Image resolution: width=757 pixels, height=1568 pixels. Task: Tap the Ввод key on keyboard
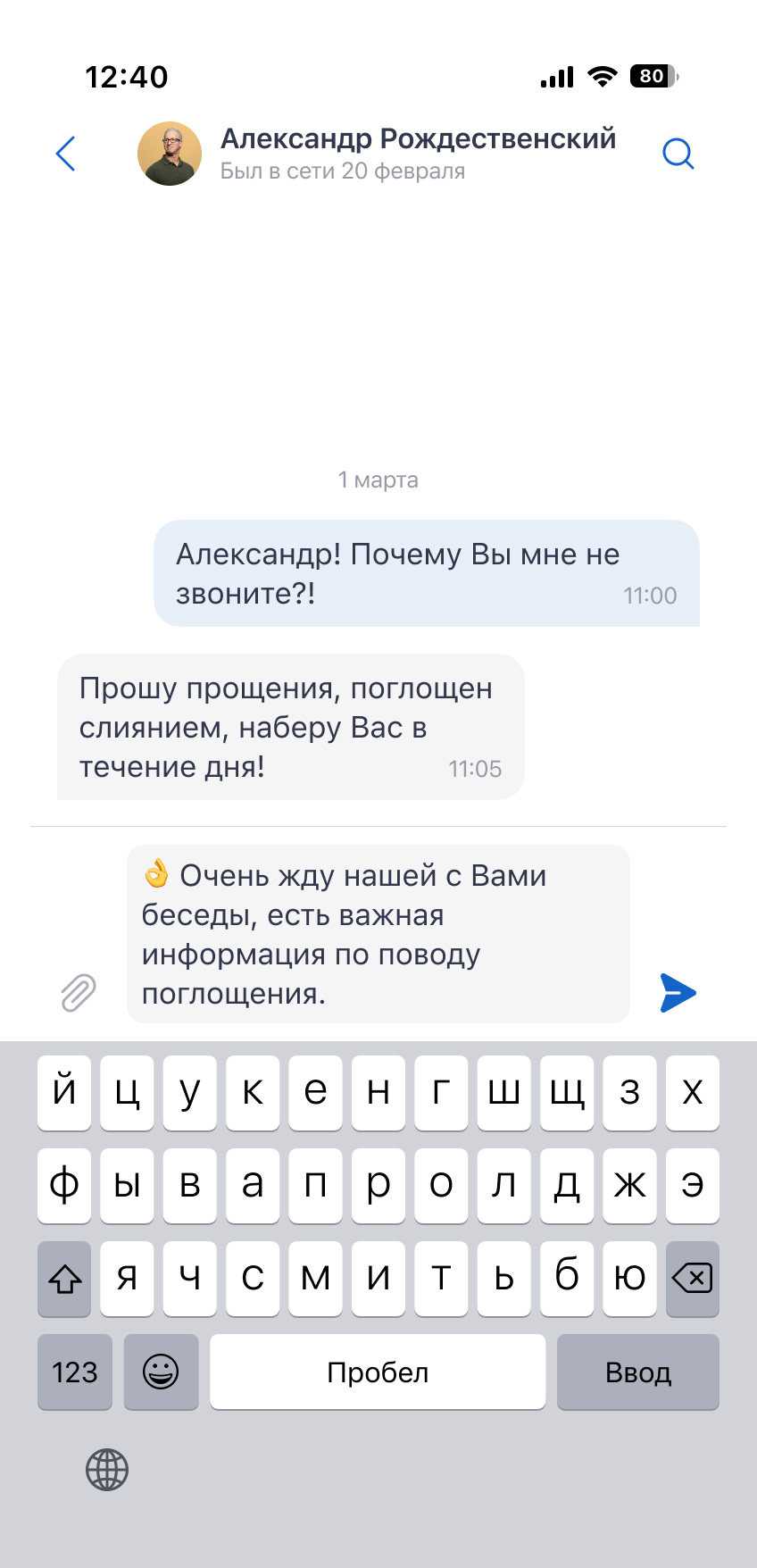pyautogui.click(x=637, y=1372)
